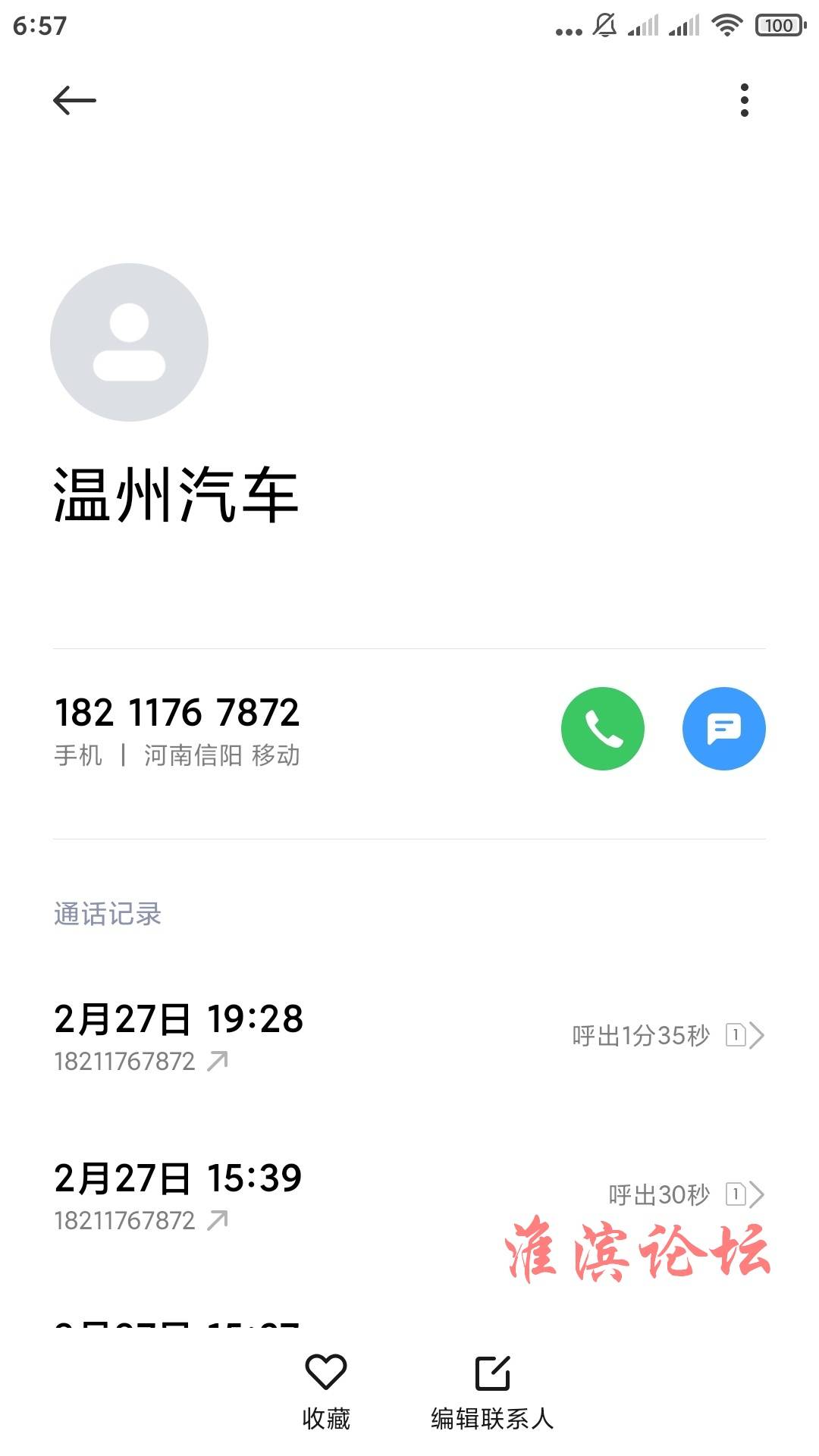The width and height of the screenshot is (819, 1456).
Task: Go back with the arrow icon
Action: 74,100
